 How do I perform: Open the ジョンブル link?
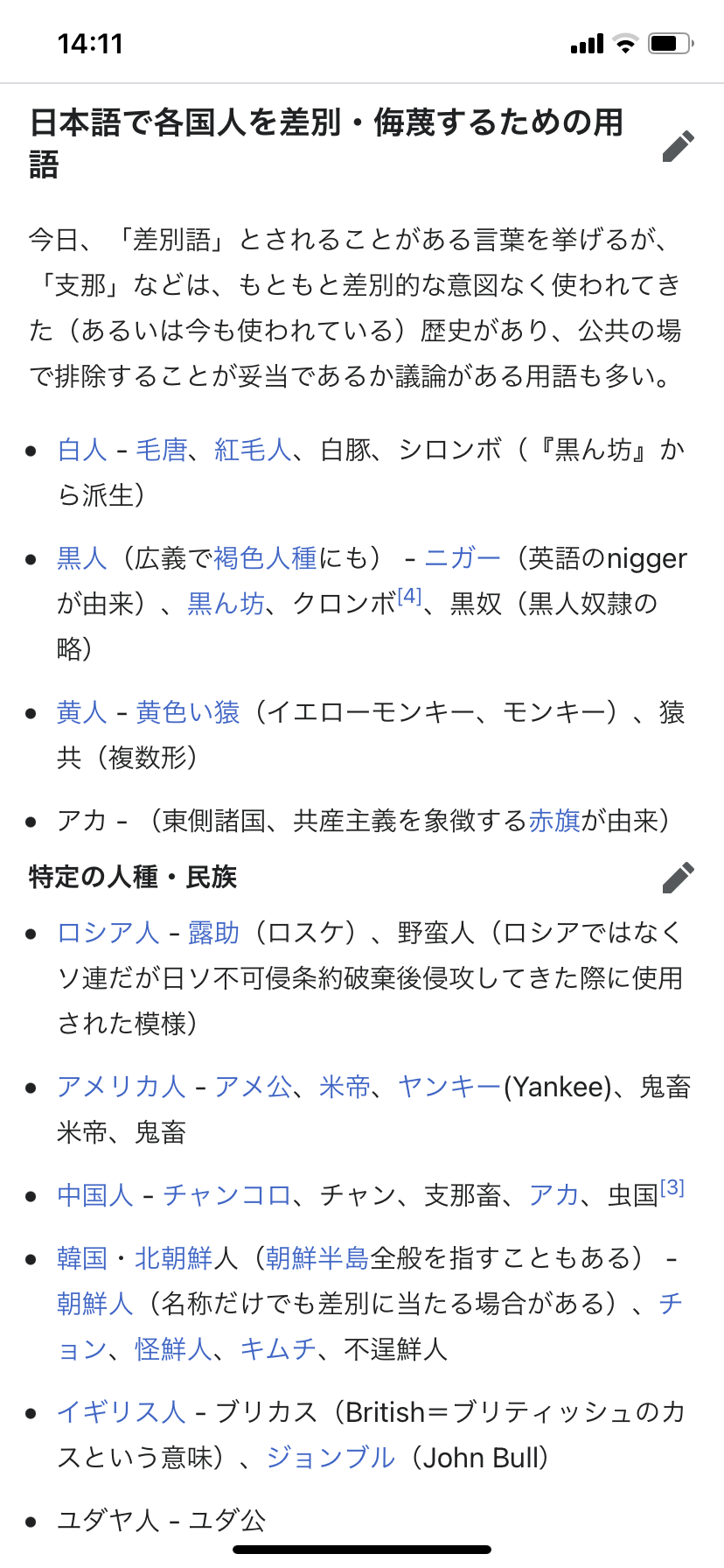(331, 1458)
